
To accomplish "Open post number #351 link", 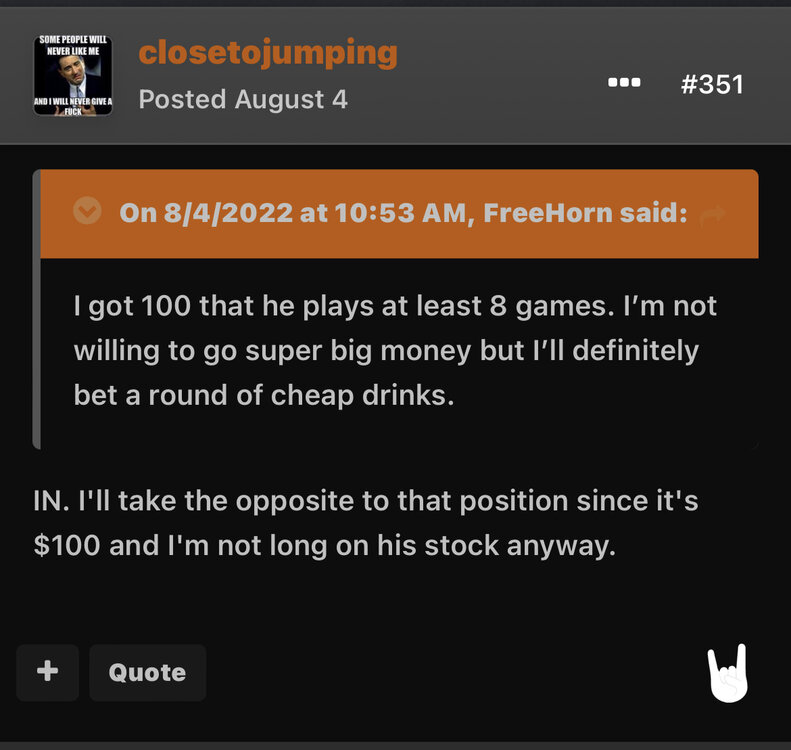I will (x=711, y=83).
